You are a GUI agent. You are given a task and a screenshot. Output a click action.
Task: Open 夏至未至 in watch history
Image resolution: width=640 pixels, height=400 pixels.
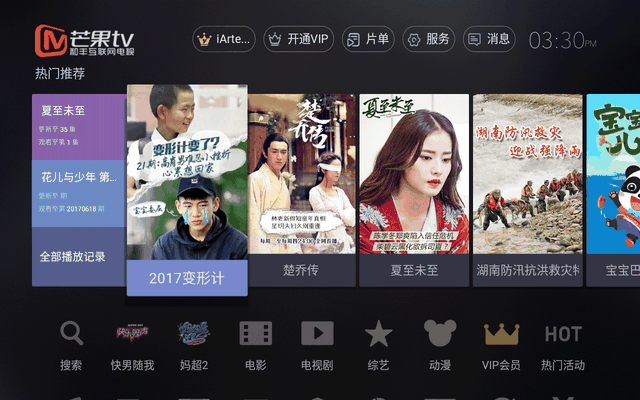[x=78, y=122]
